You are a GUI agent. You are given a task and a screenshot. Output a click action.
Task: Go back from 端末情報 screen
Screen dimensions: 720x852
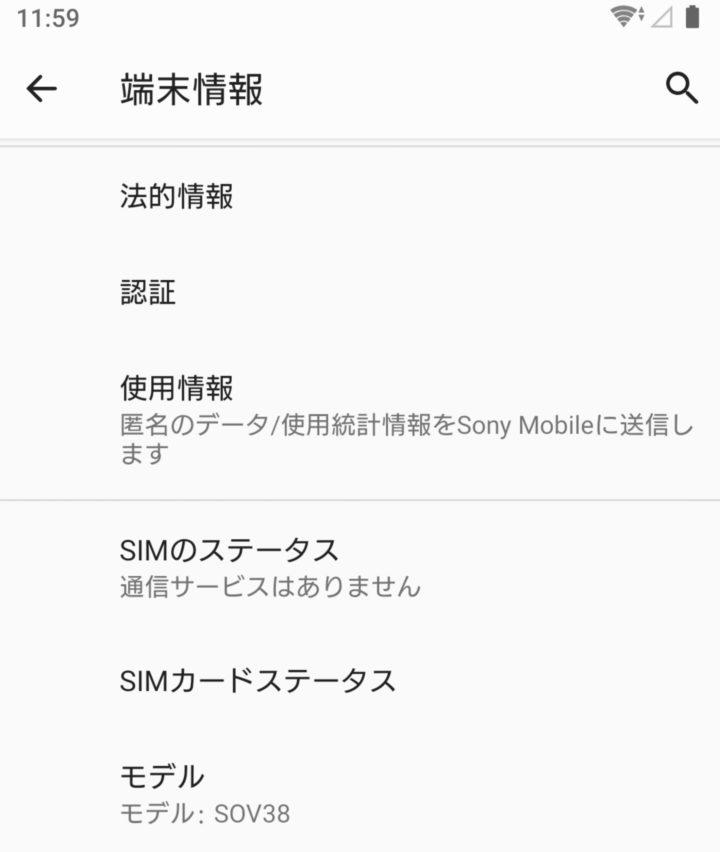click(x=41, y=89)
